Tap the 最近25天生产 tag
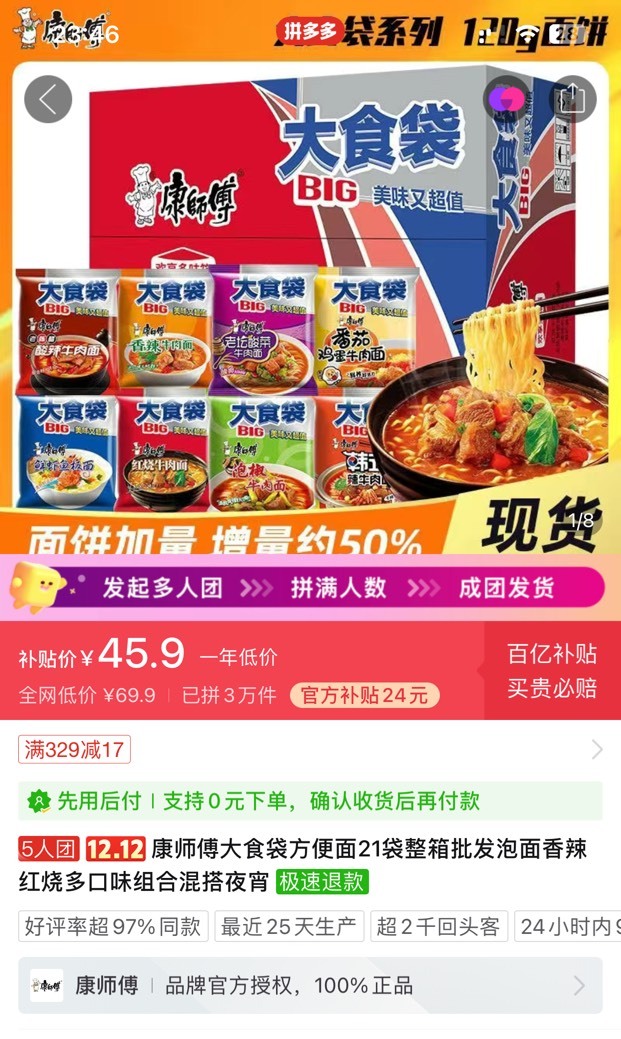The image size is (621, 1039). tap(289, 926)
